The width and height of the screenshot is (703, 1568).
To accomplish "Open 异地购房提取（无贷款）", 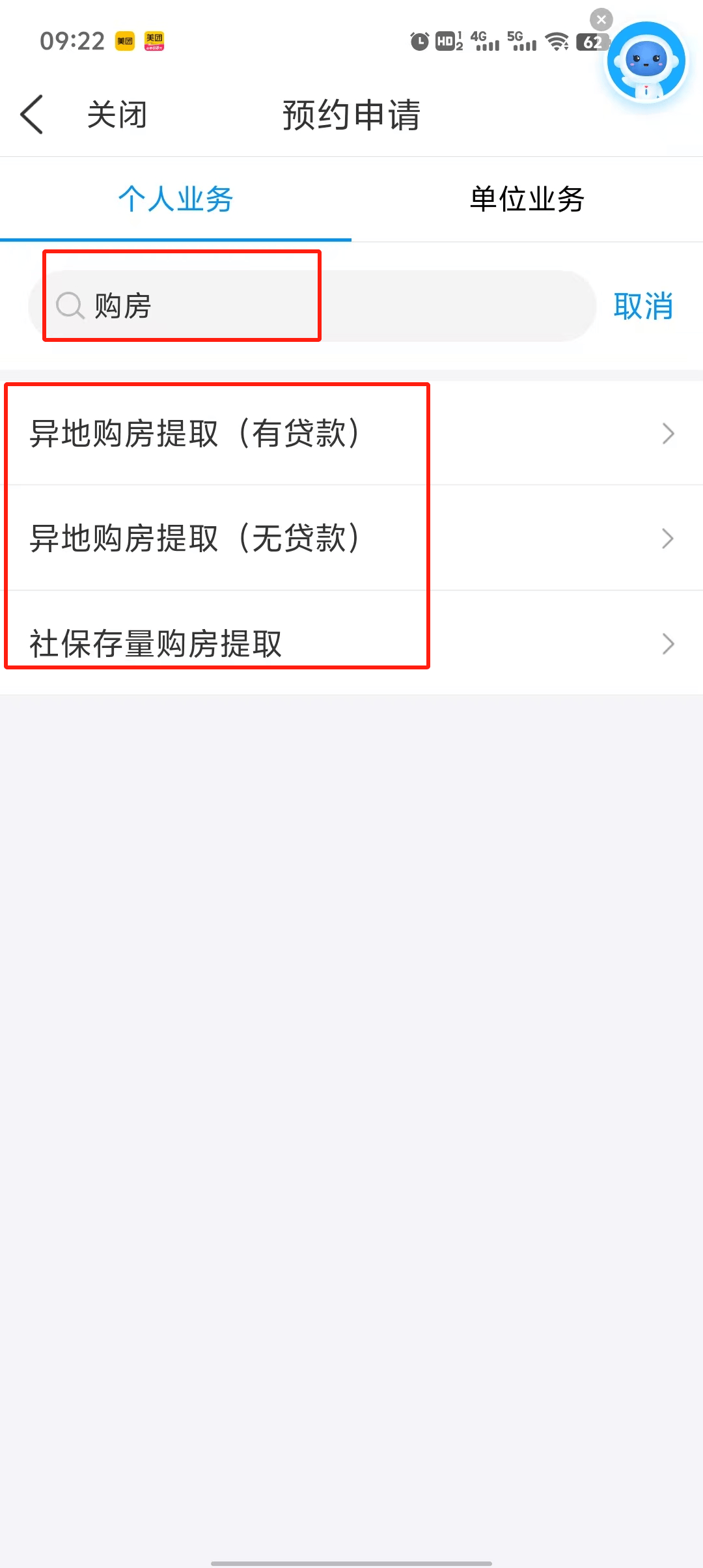I will pyautogui.click(x=351, y=539).
